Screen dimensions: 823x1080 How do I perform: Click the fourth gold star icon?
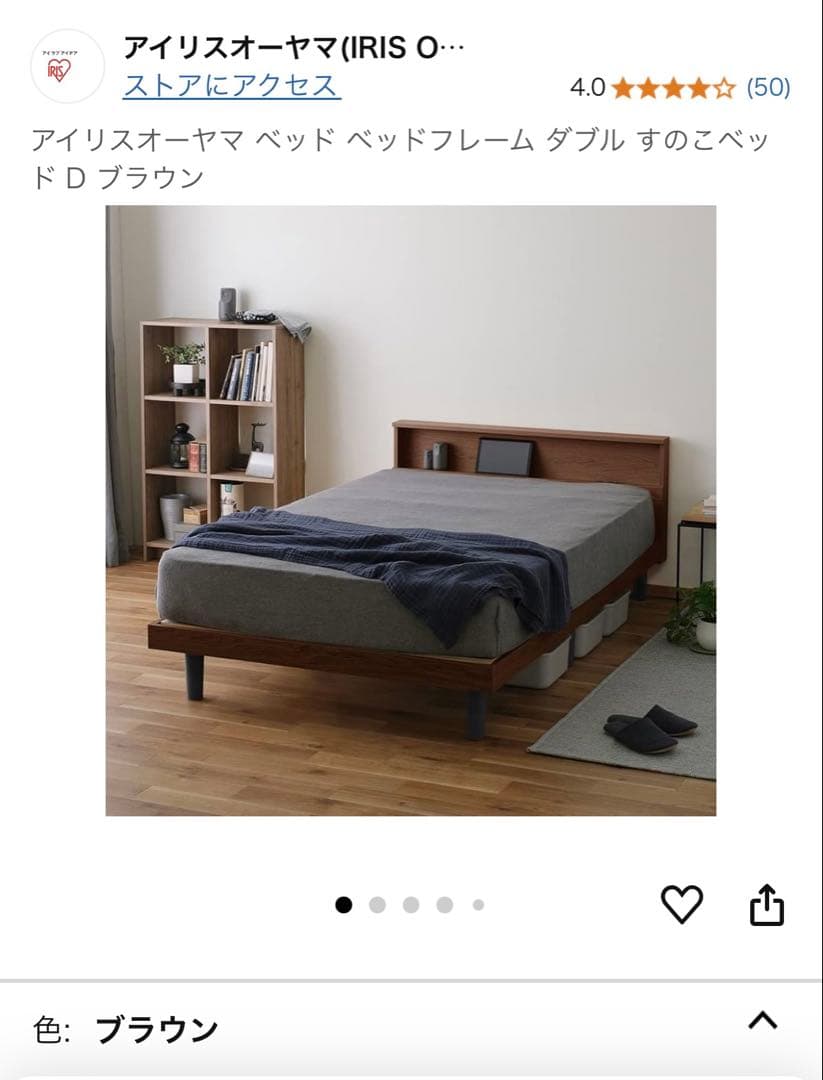point(700,88)
